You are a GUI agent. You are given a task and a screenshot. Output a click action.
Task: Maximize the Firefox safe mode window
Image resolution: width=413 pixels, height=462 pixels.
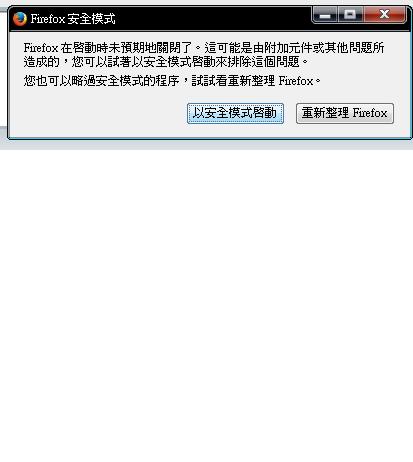(x=350, y=14)
